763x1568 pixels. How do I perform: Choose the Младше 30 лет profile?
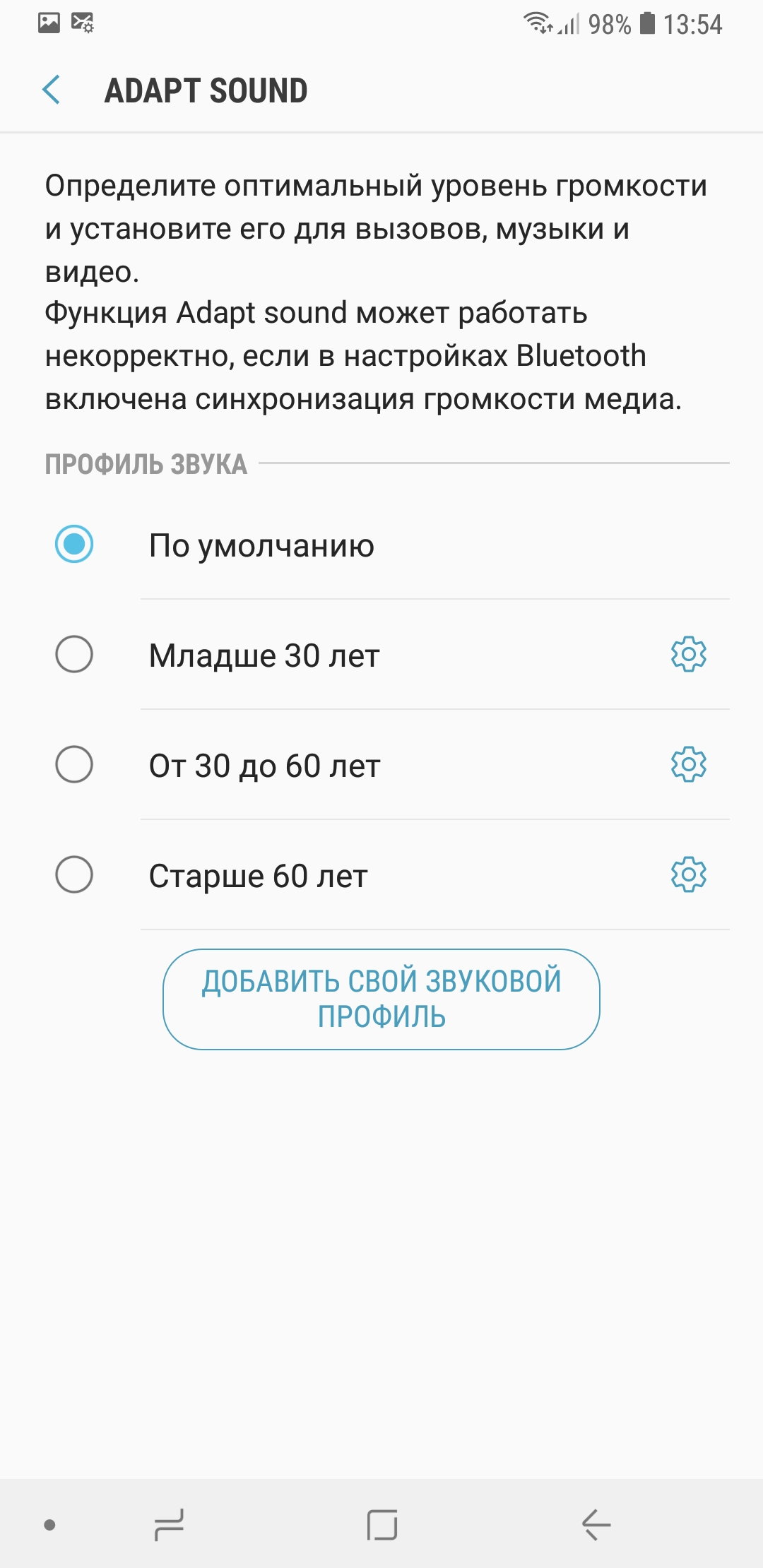coord(74,655)
